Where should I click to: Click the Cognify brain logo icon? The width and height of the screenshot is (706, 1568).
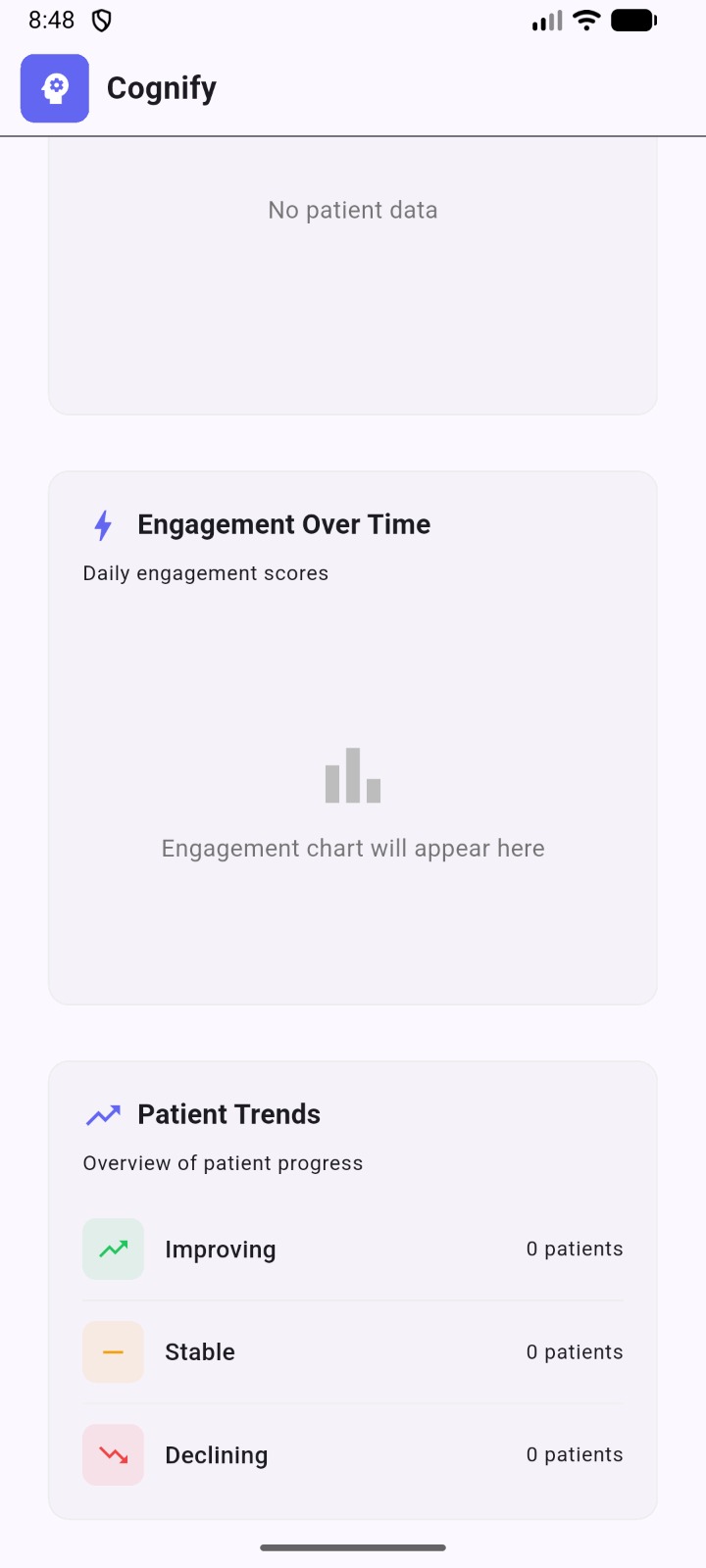pos(54,88)
